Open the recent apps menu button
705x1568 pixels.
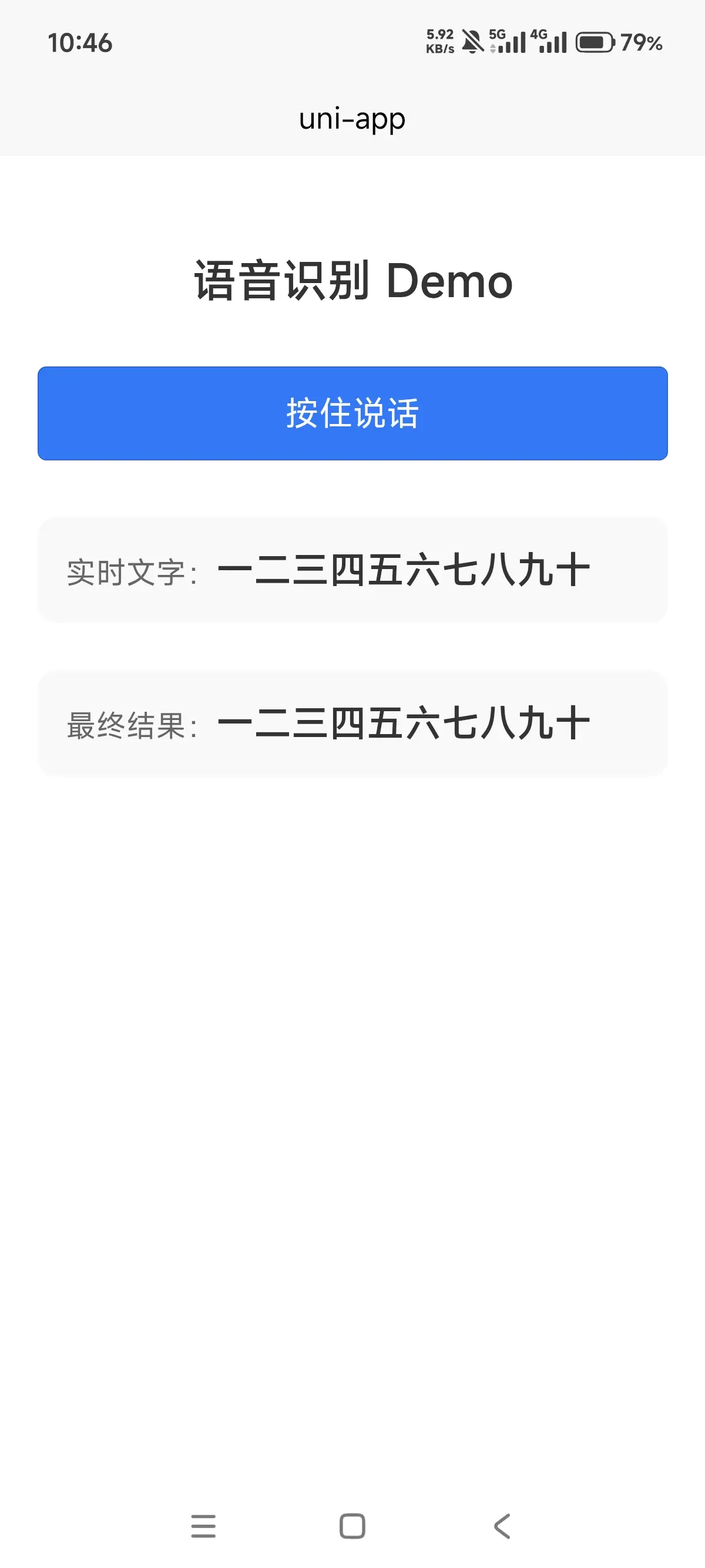tap(203, 1526)
